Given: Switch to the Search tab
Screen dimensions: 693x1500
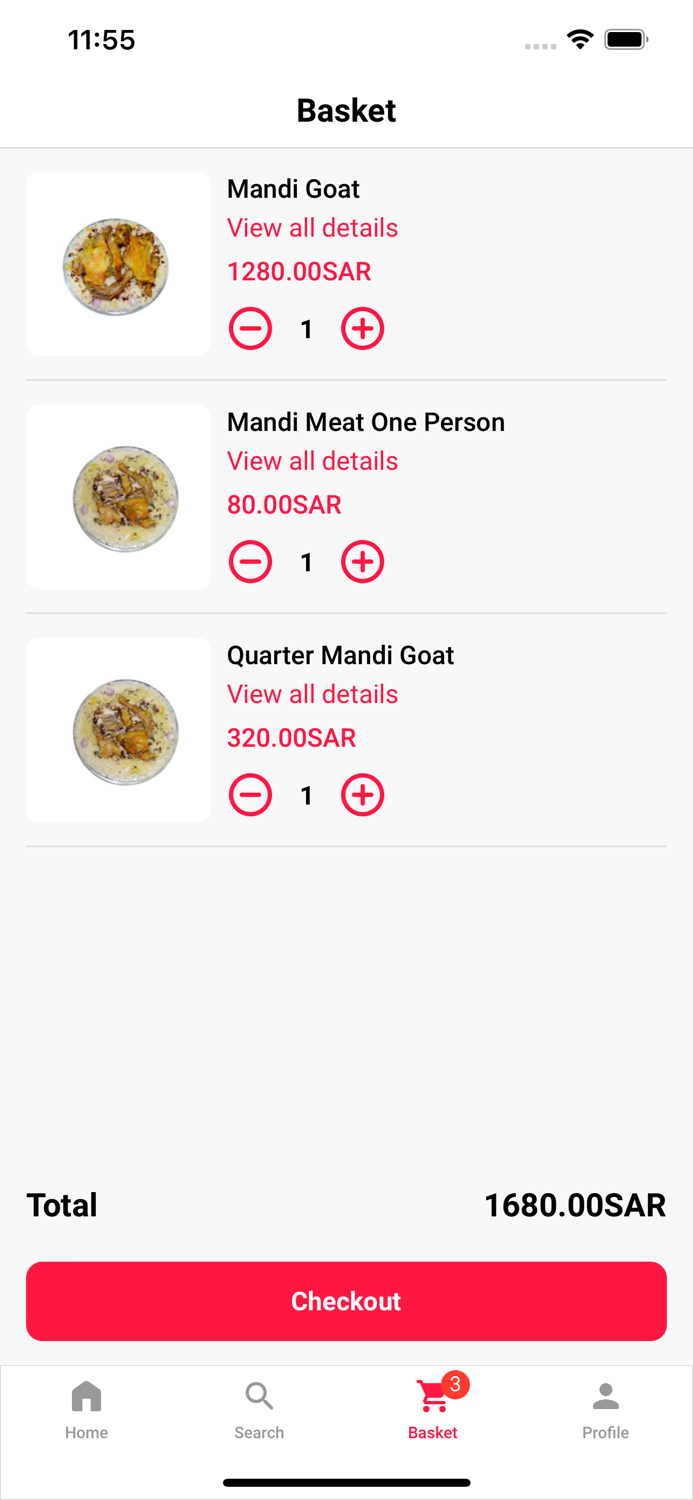Looking at the screenshot, I should [x=259, y=1409].
